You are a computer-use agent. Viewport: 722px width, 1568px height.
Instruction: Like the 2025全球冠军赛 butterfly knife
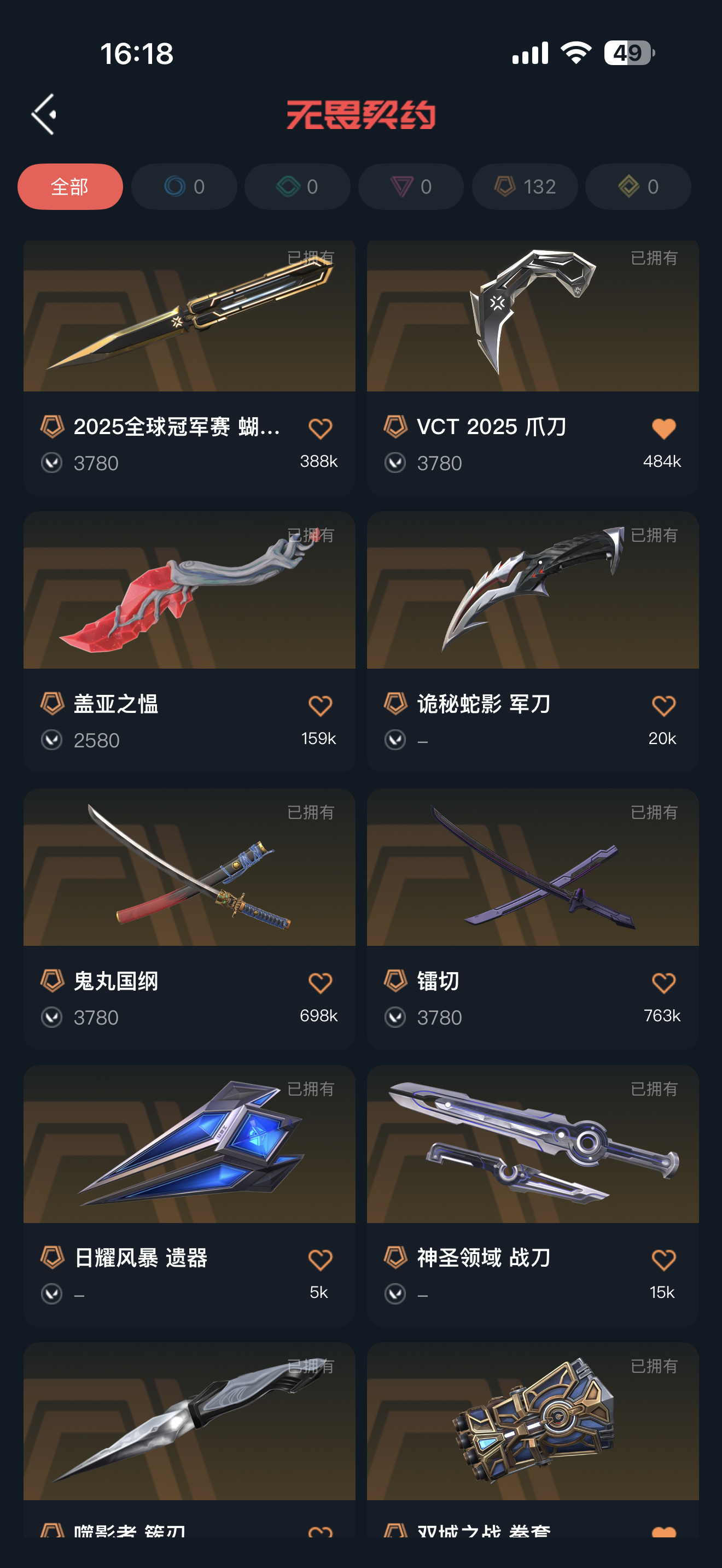(x=320, y=429)
